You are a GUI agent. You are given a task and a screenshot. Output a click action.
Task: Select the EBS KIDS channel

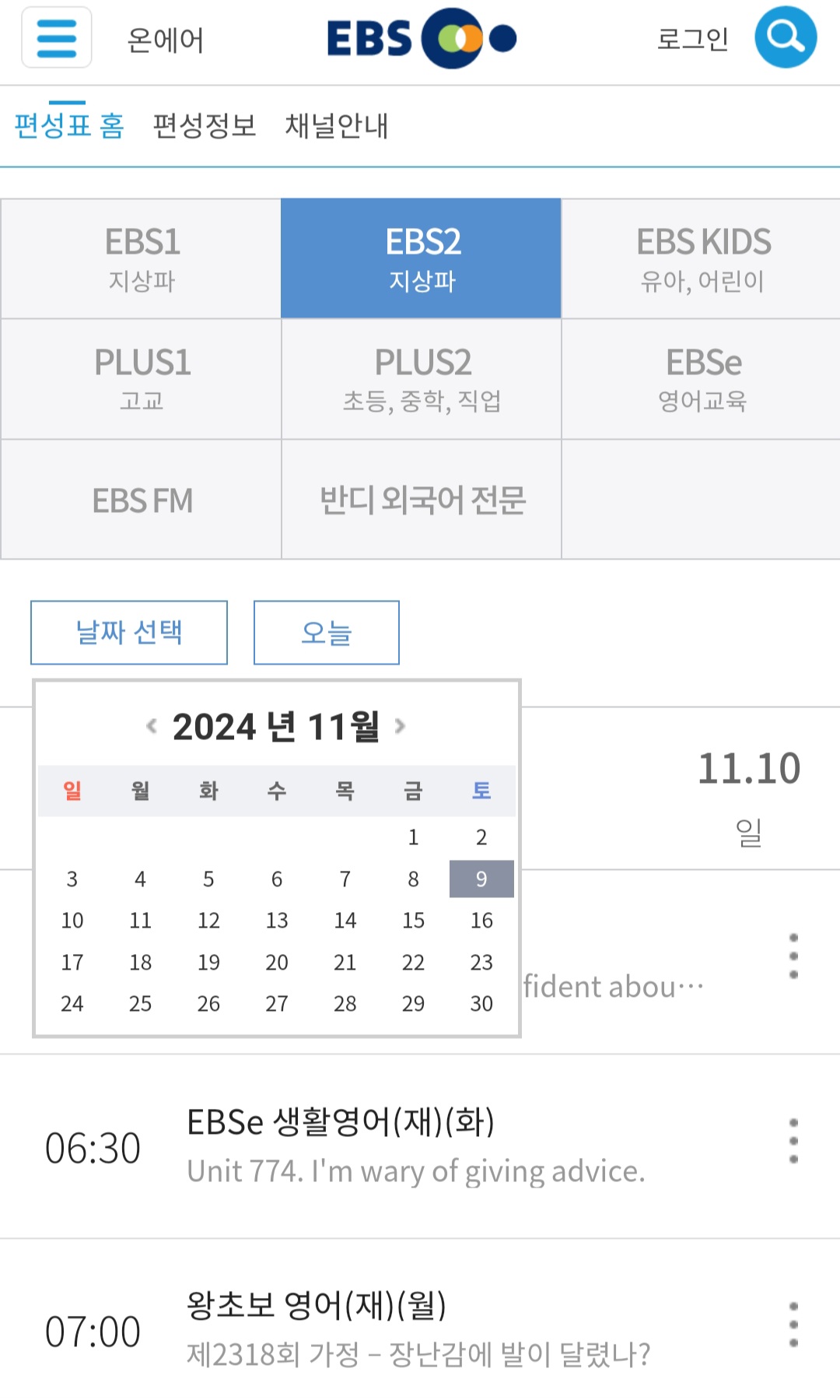click(701, 258)
